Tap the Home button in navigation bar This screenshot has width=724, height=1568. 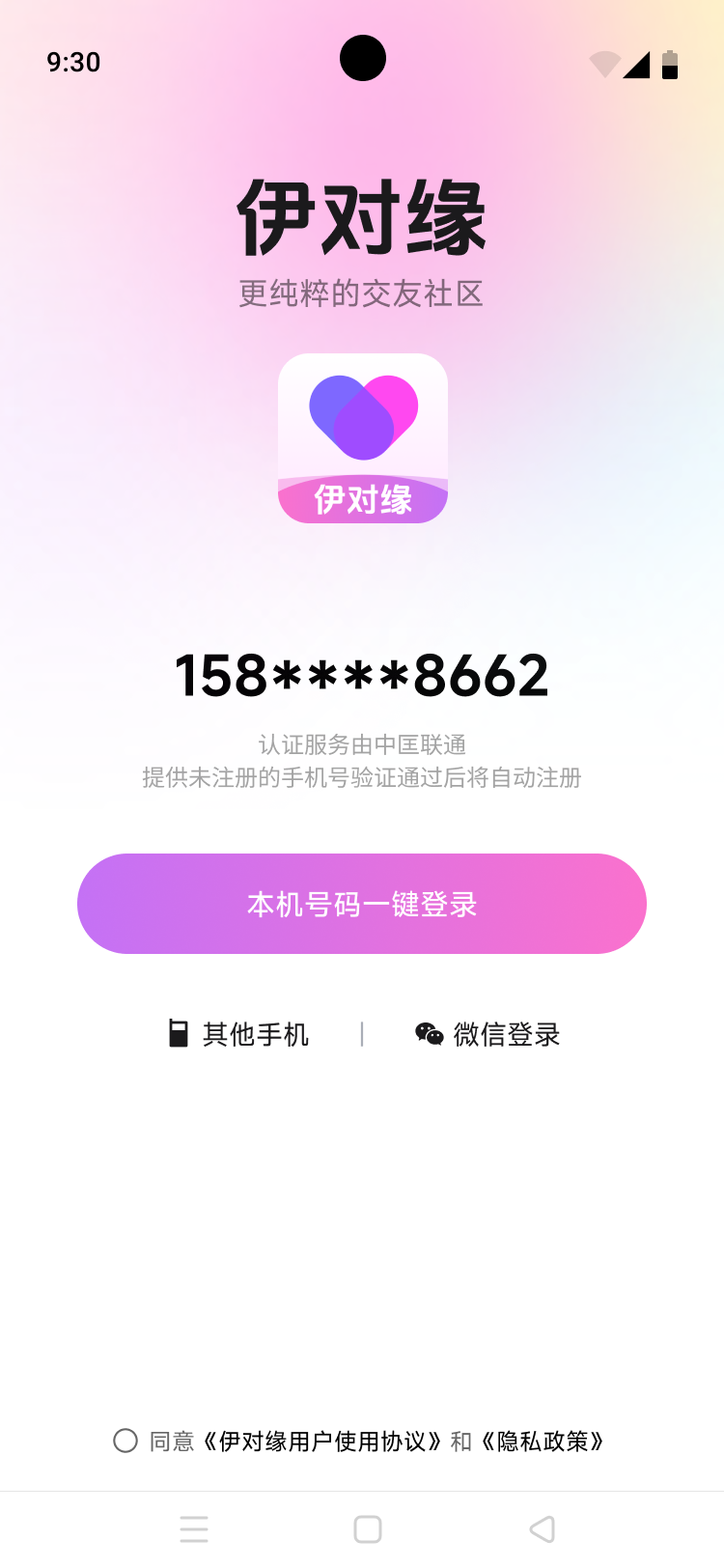(365, 1529)
